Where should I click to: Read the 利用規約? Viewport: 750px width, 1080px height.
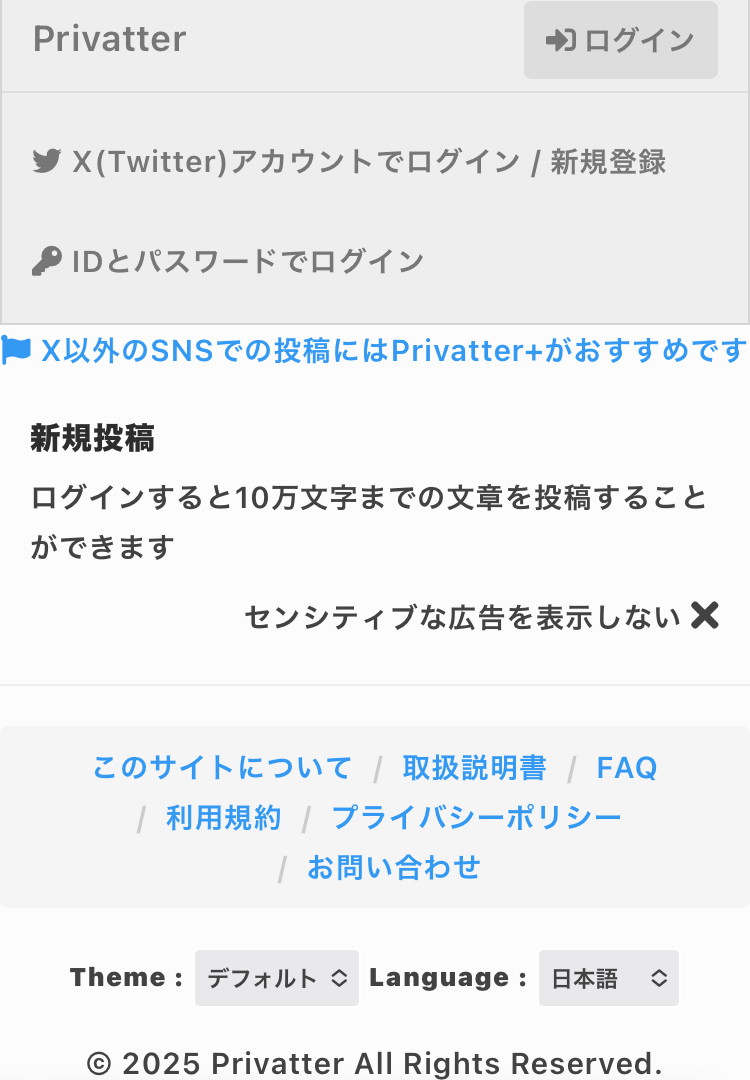click(224, 818)
